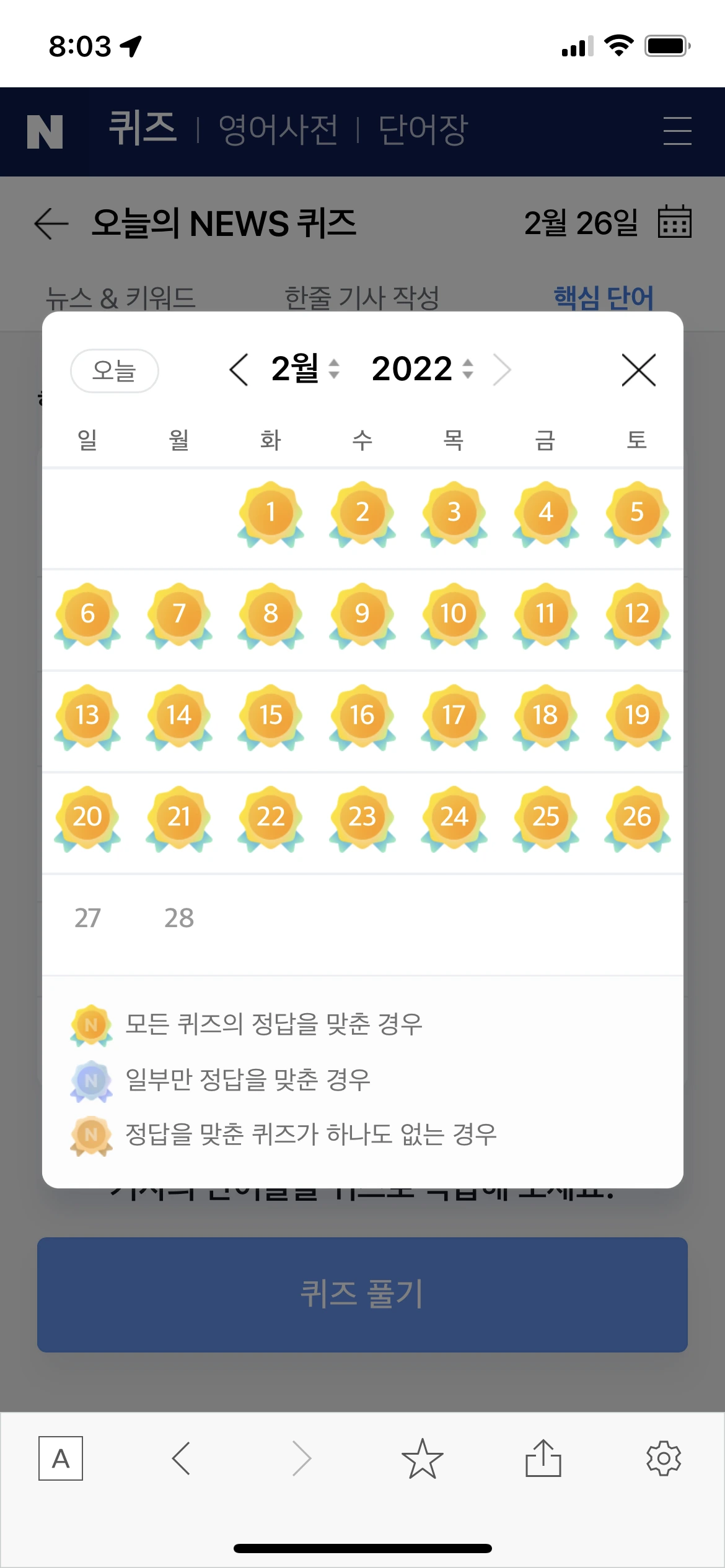Screen dimensions: 725x1568
Task: Share this page from the toolbar
Action: point(543,1458)
